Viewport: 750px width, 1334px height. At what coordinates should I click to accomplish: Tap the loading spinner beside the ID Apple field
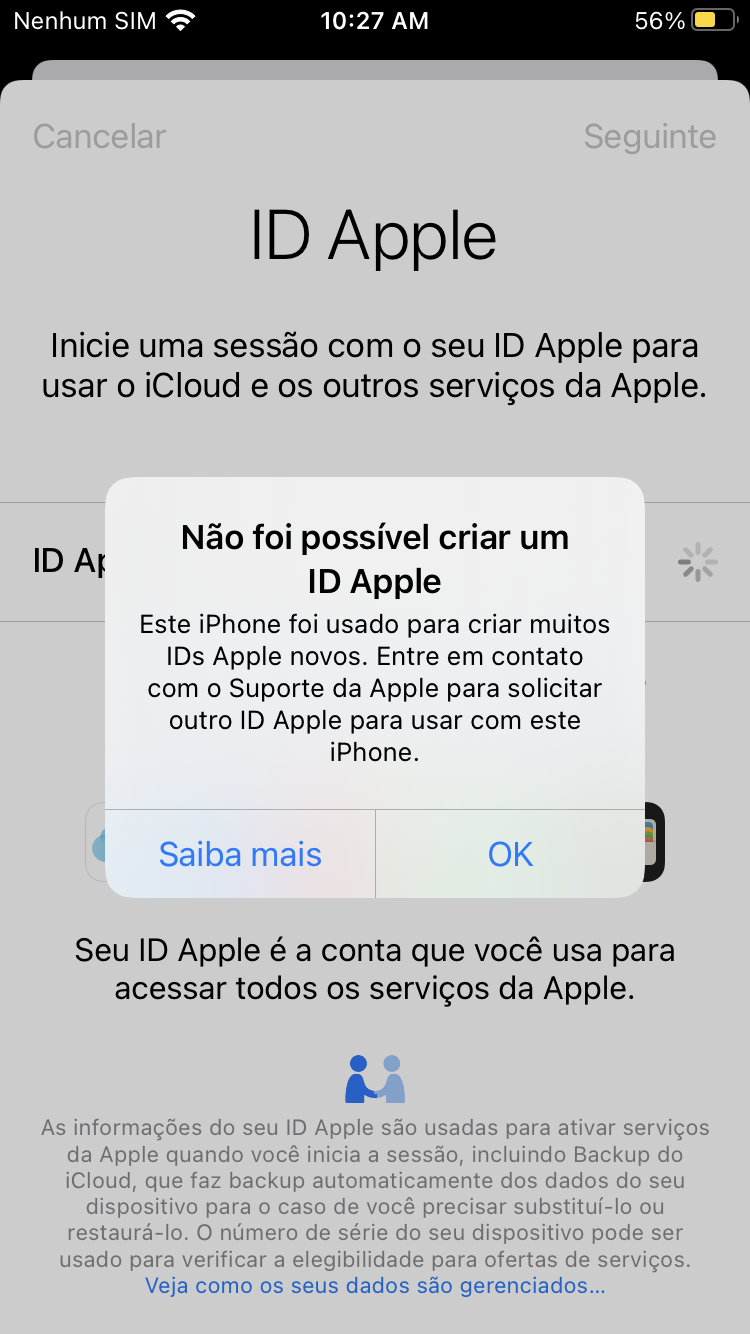pyautogui.click(x=696, y=562)
